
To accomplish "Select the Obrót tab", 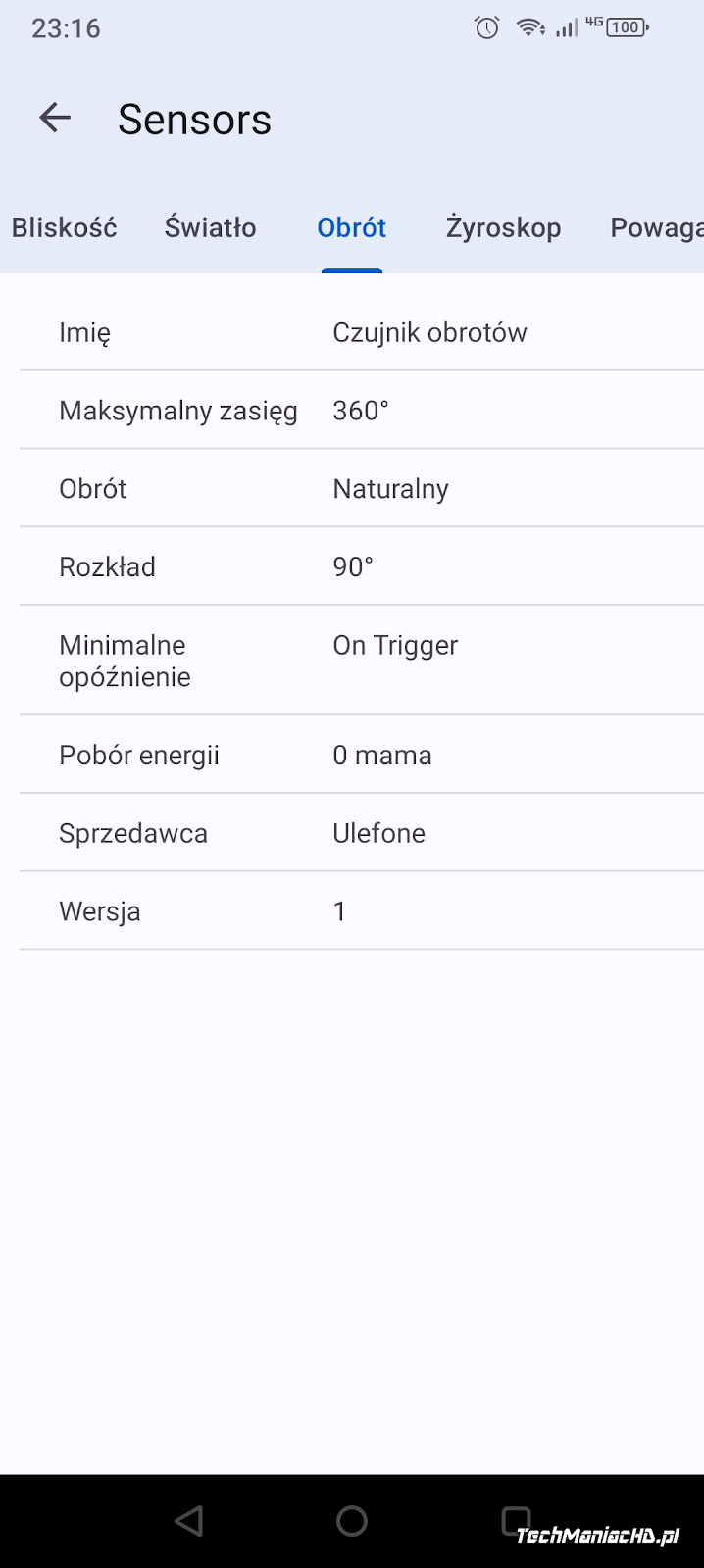I will point(351,227).
